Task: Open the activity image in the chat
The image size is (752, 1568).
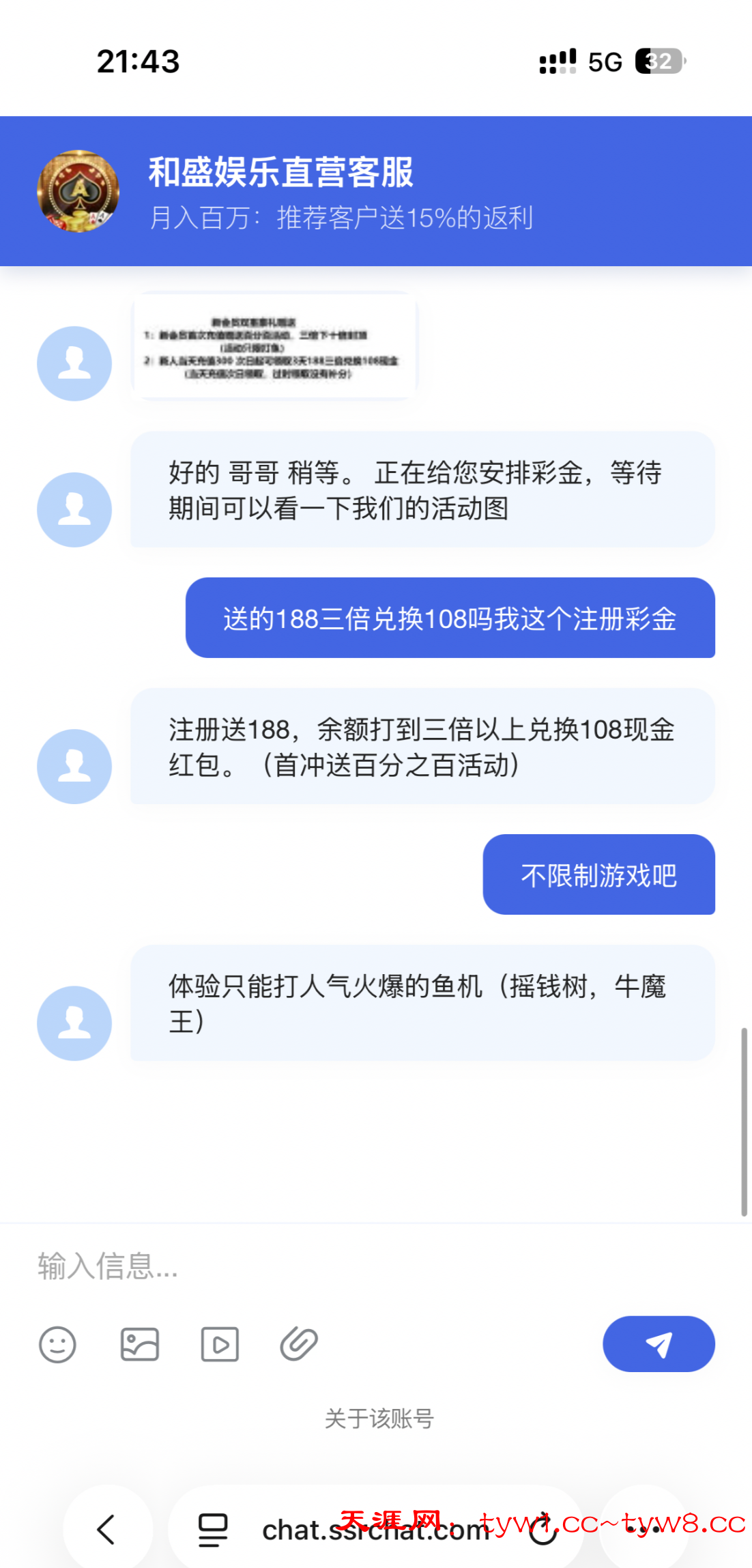Action: [274, 345]
